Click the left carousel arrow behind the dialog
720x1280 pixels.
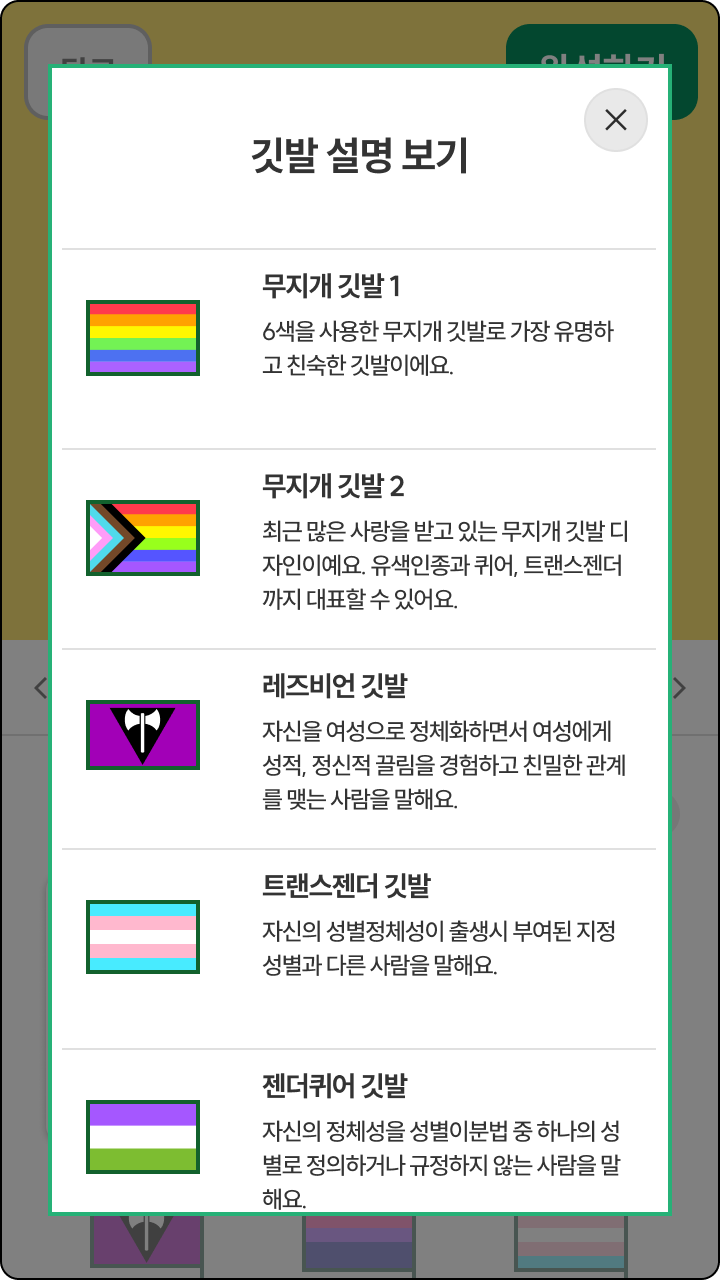pos(40,688)
